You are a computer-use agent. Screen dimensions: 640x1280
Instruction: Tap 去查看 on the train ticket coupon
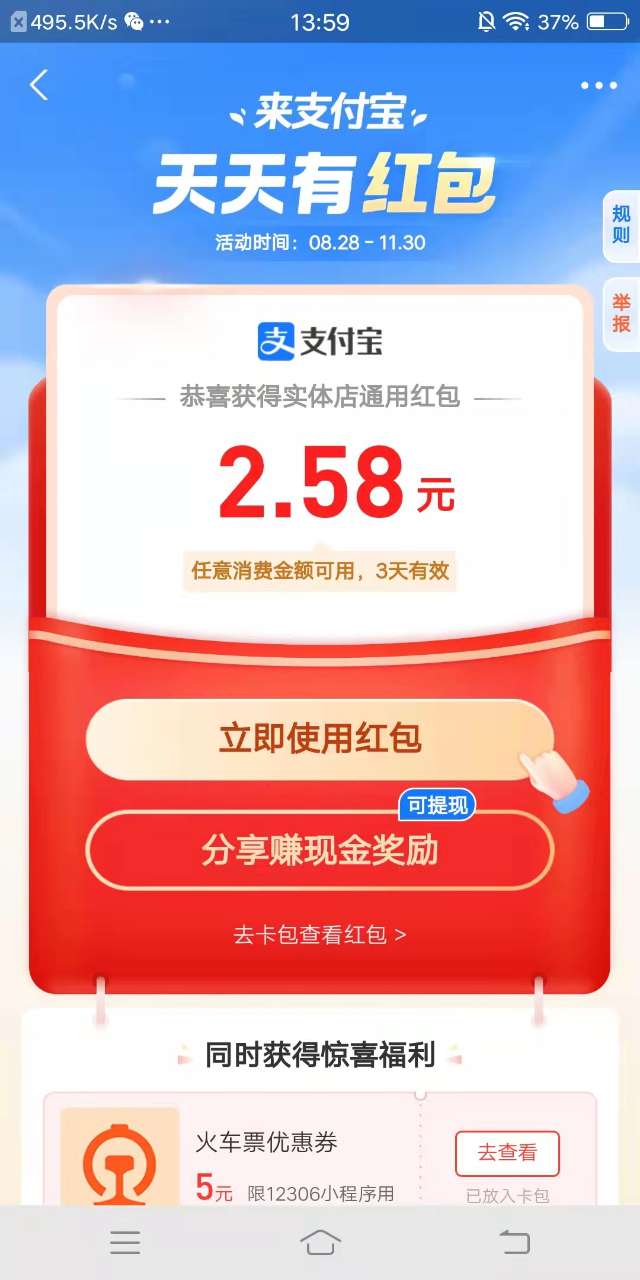click(507, 1153)
